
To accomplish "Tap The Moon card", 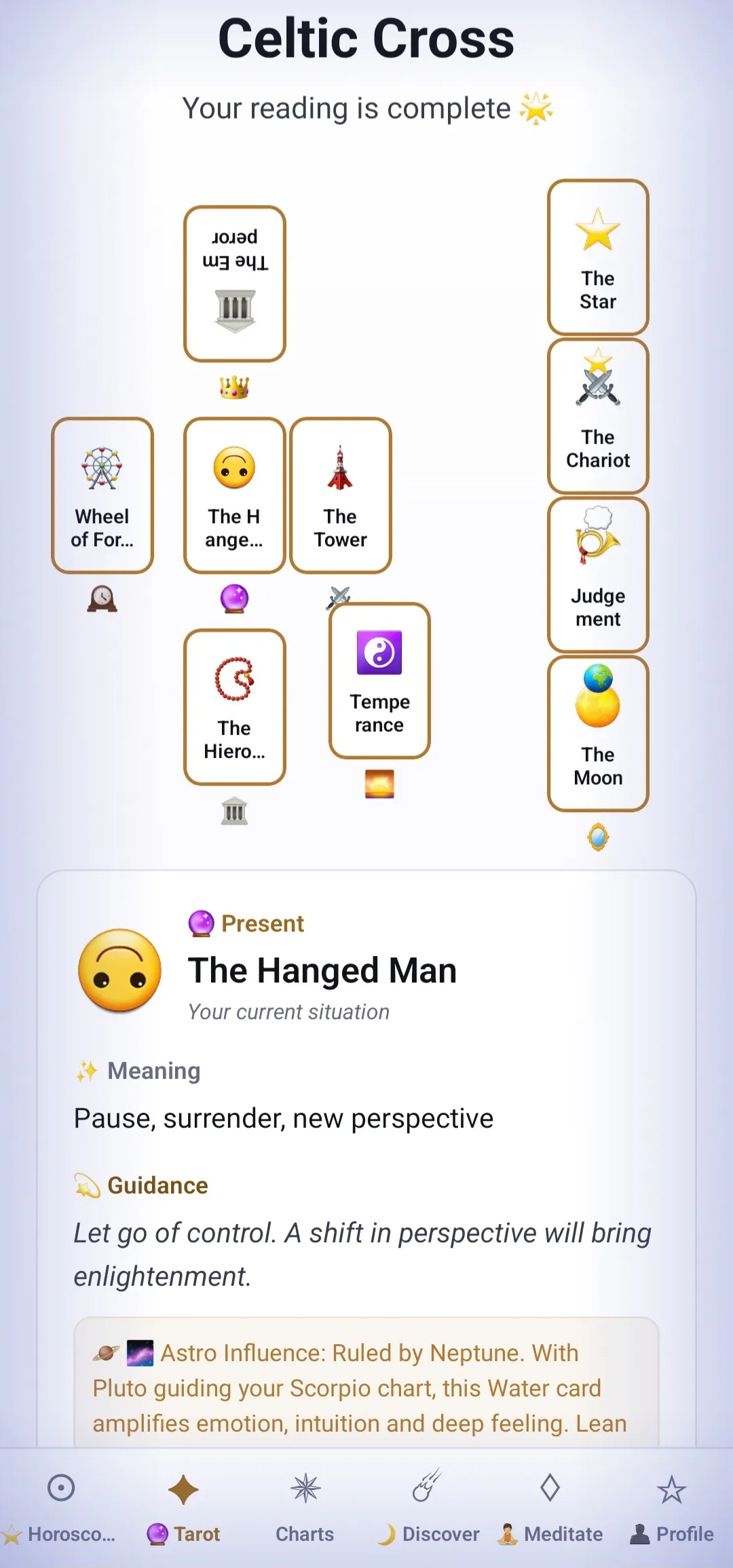I will click(x=598, y=733).
